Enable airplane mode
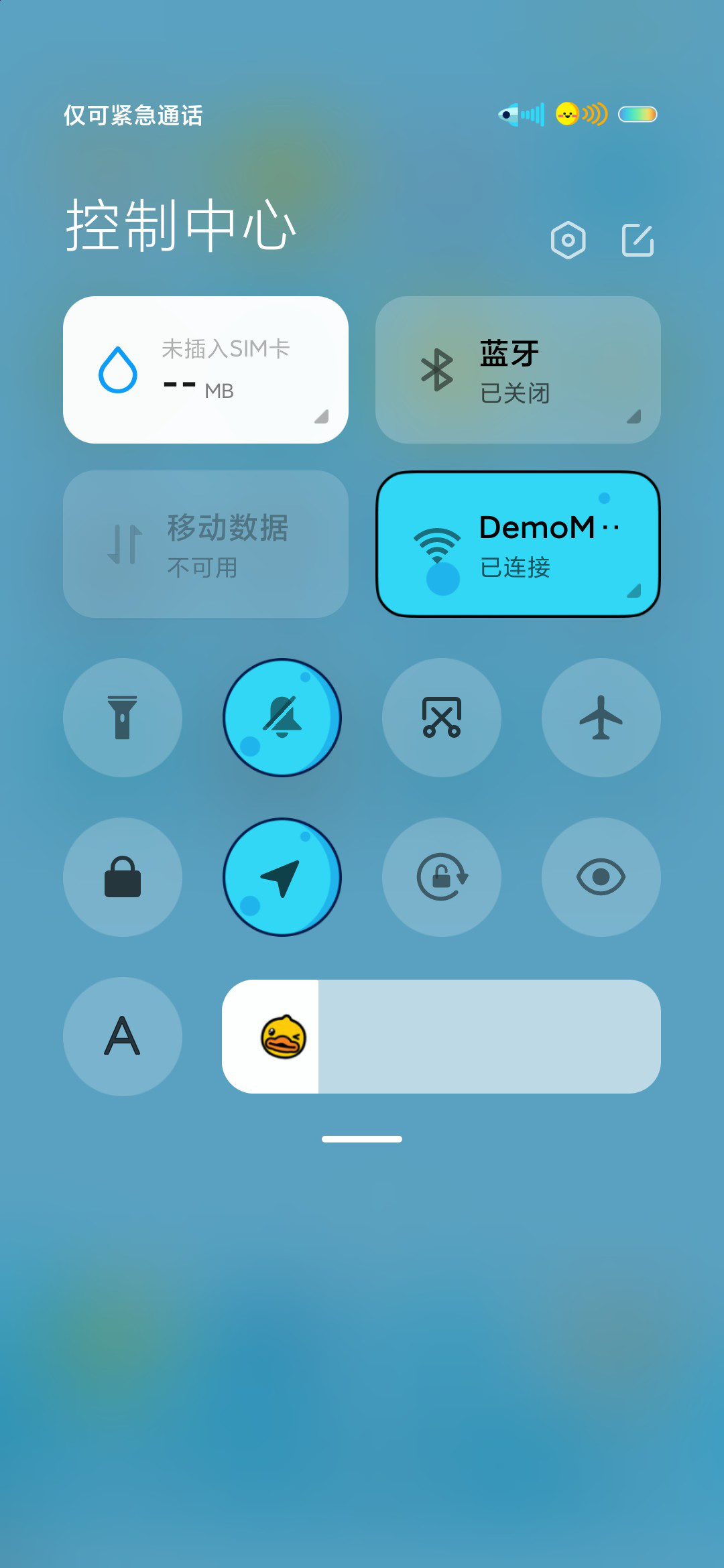Screen dimensions: 724x1568 [x=601, y=718]
